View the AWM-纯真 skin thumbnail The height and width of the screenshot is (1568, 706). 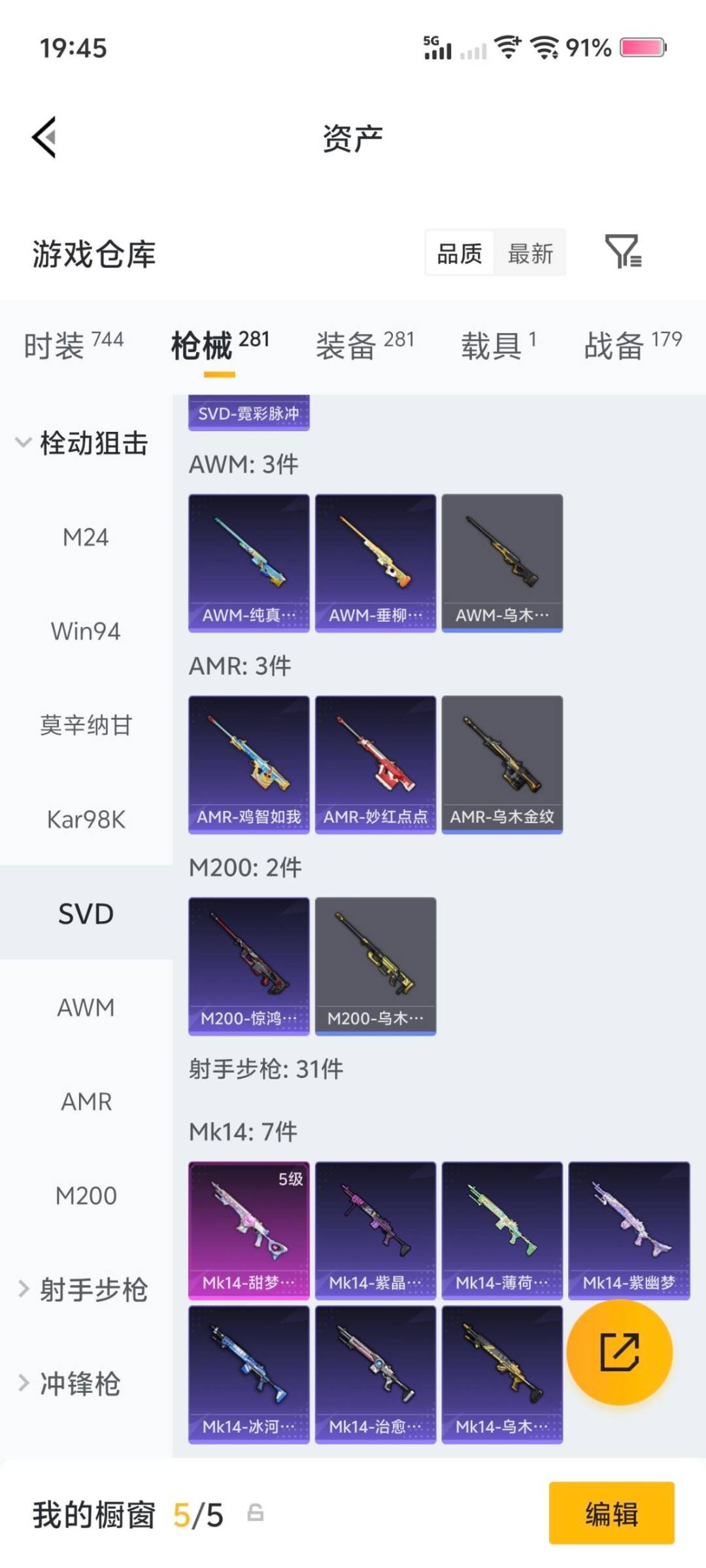coord(248,562)
